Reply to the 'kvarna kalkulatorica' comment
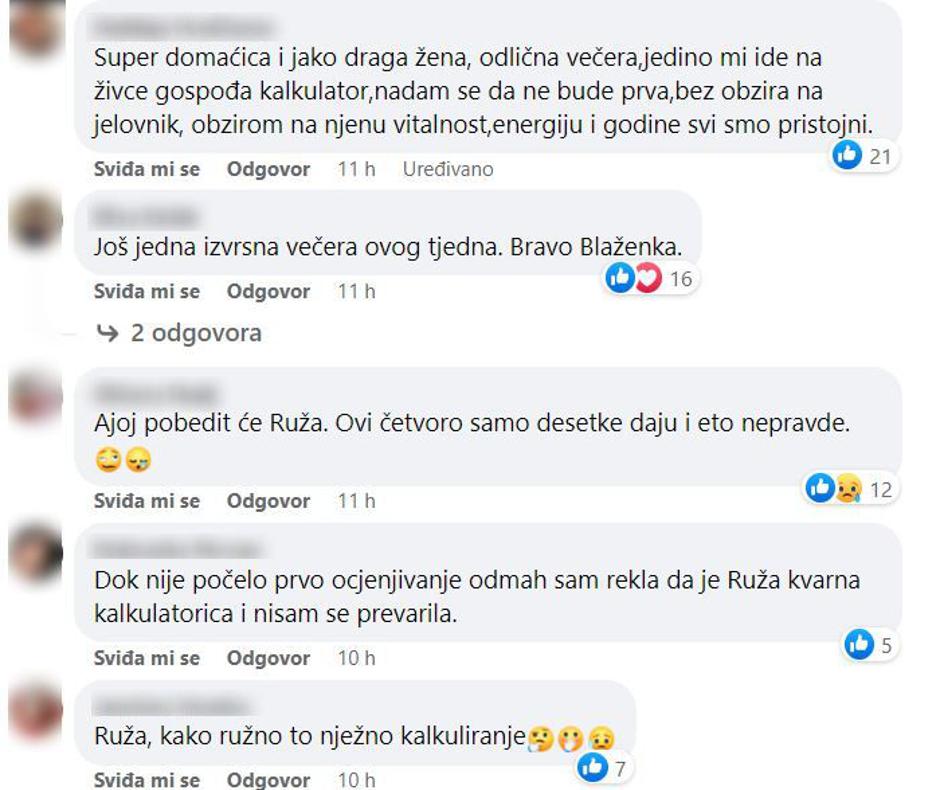Viewport: 940px width, 790px height. (268, 658)
